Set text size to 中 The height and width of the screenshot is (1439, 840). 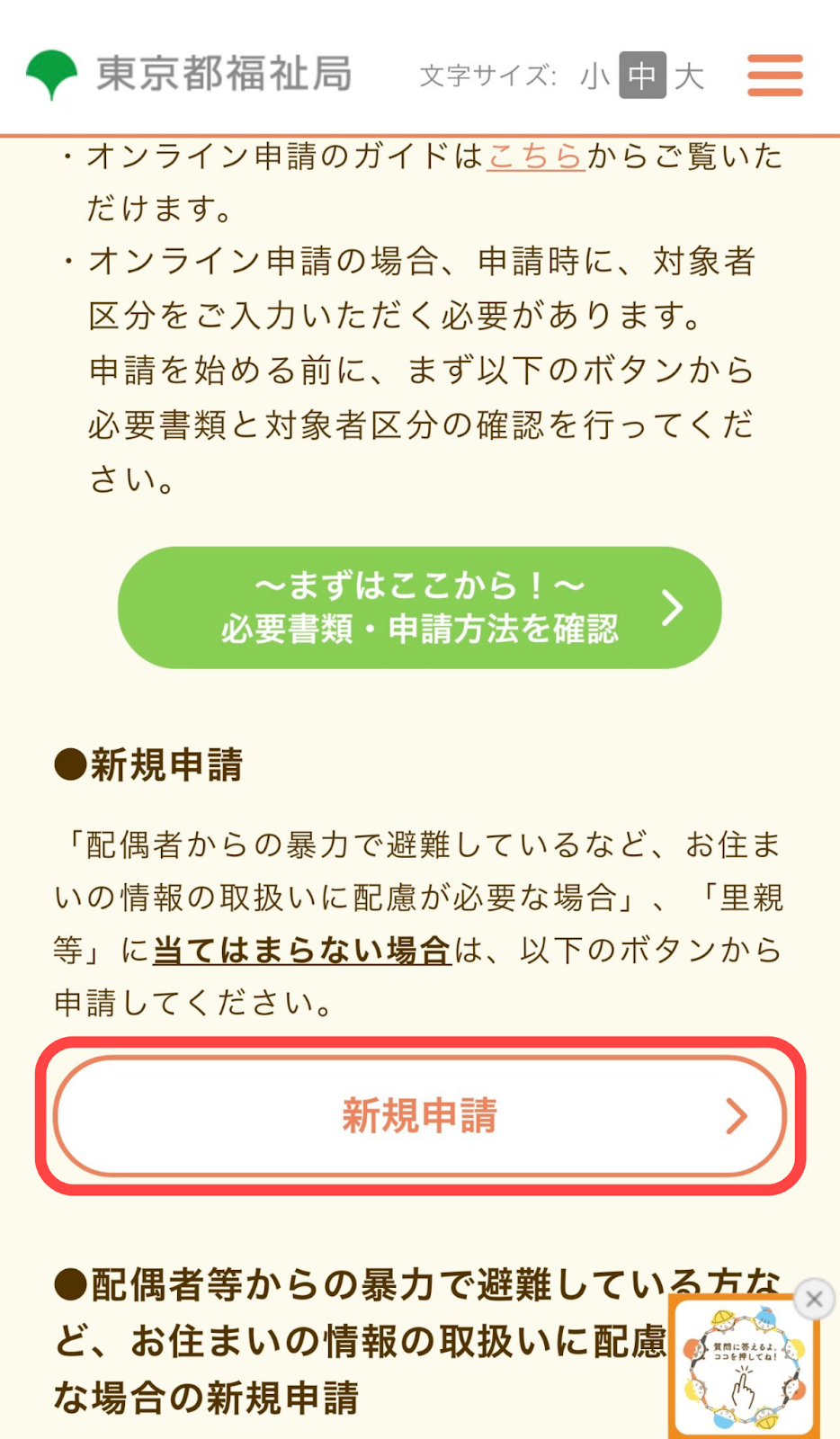(x=642, y=75)
